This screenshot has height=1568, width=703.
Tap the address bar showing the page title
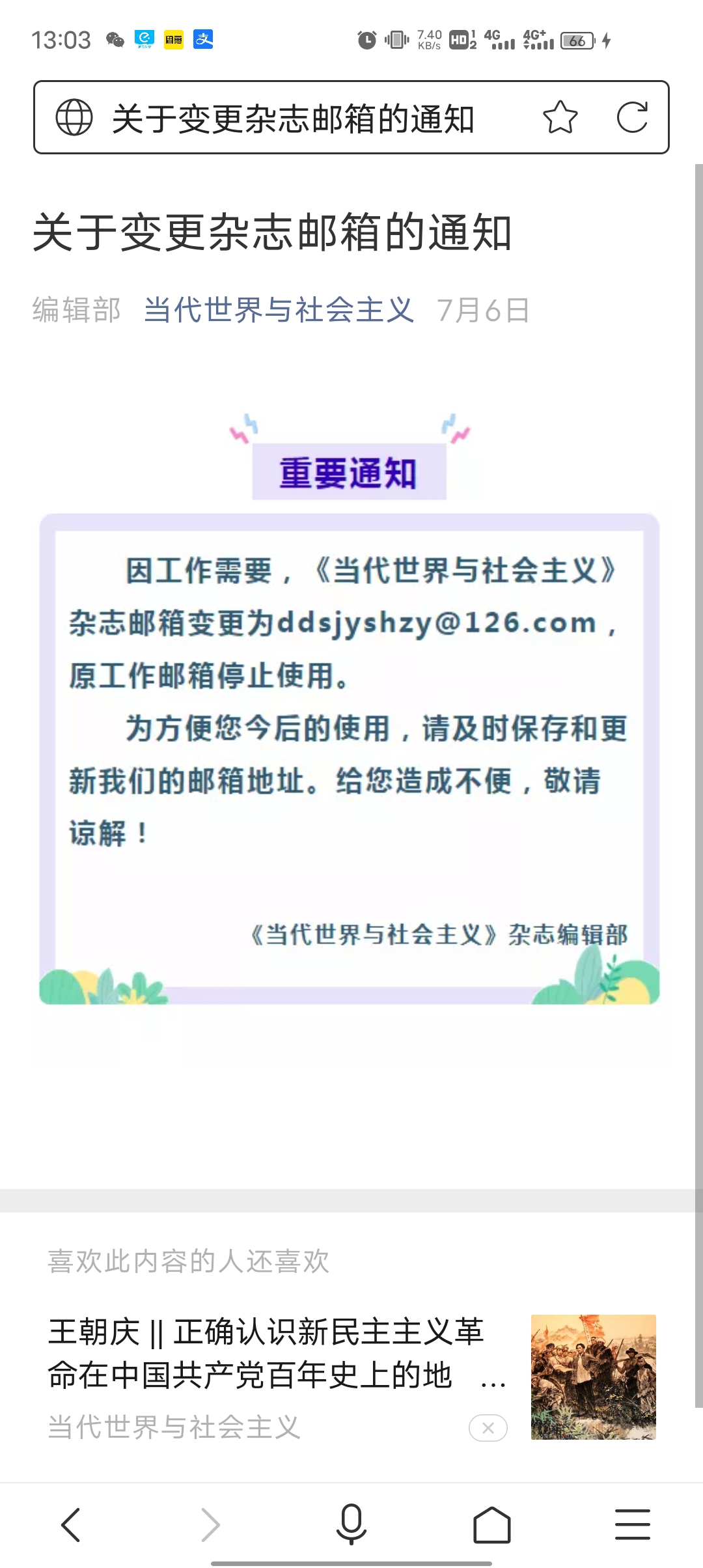click(x=293, y=119)
